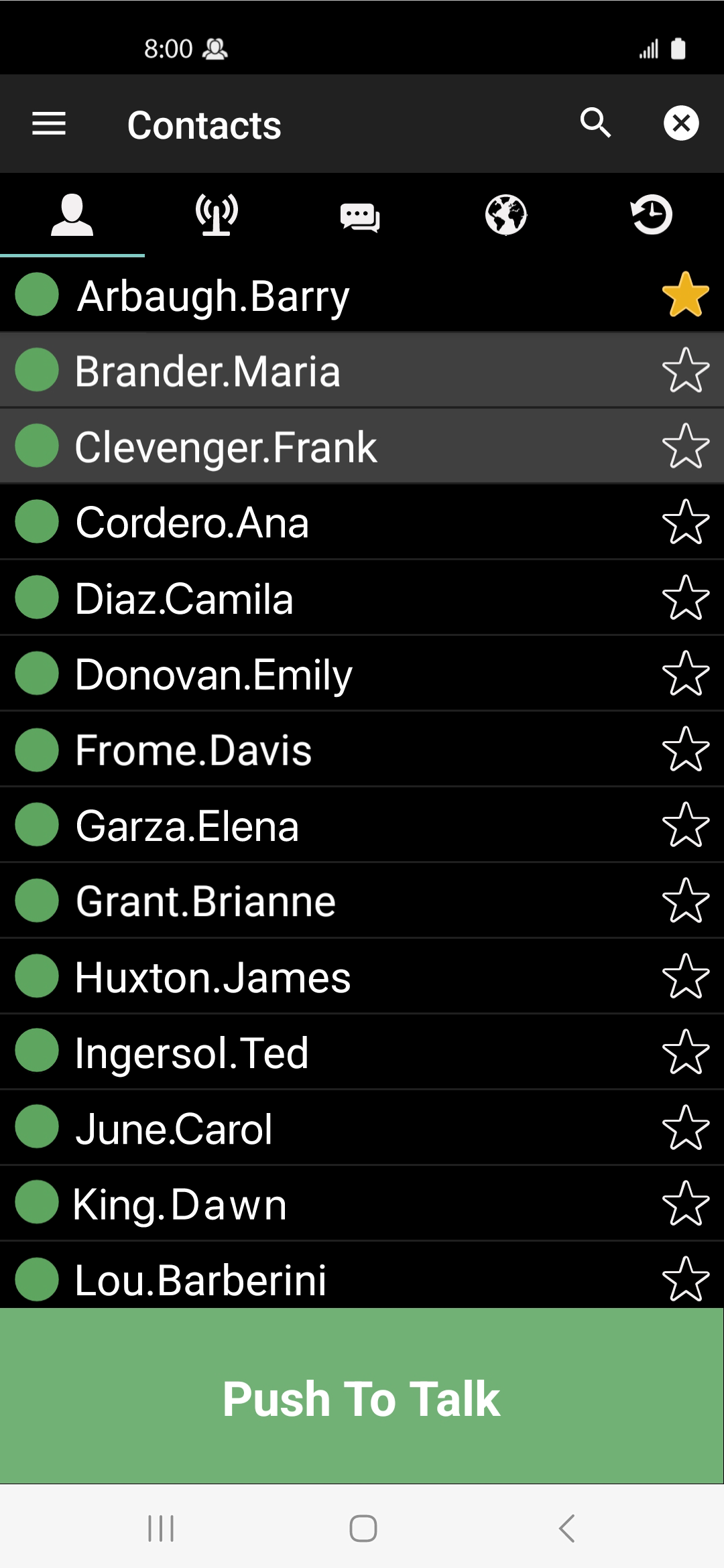Add June.Carol to favorites
Viewport: 724px width, 1568px height.
pyautogui.click(x=685, y=1128)
